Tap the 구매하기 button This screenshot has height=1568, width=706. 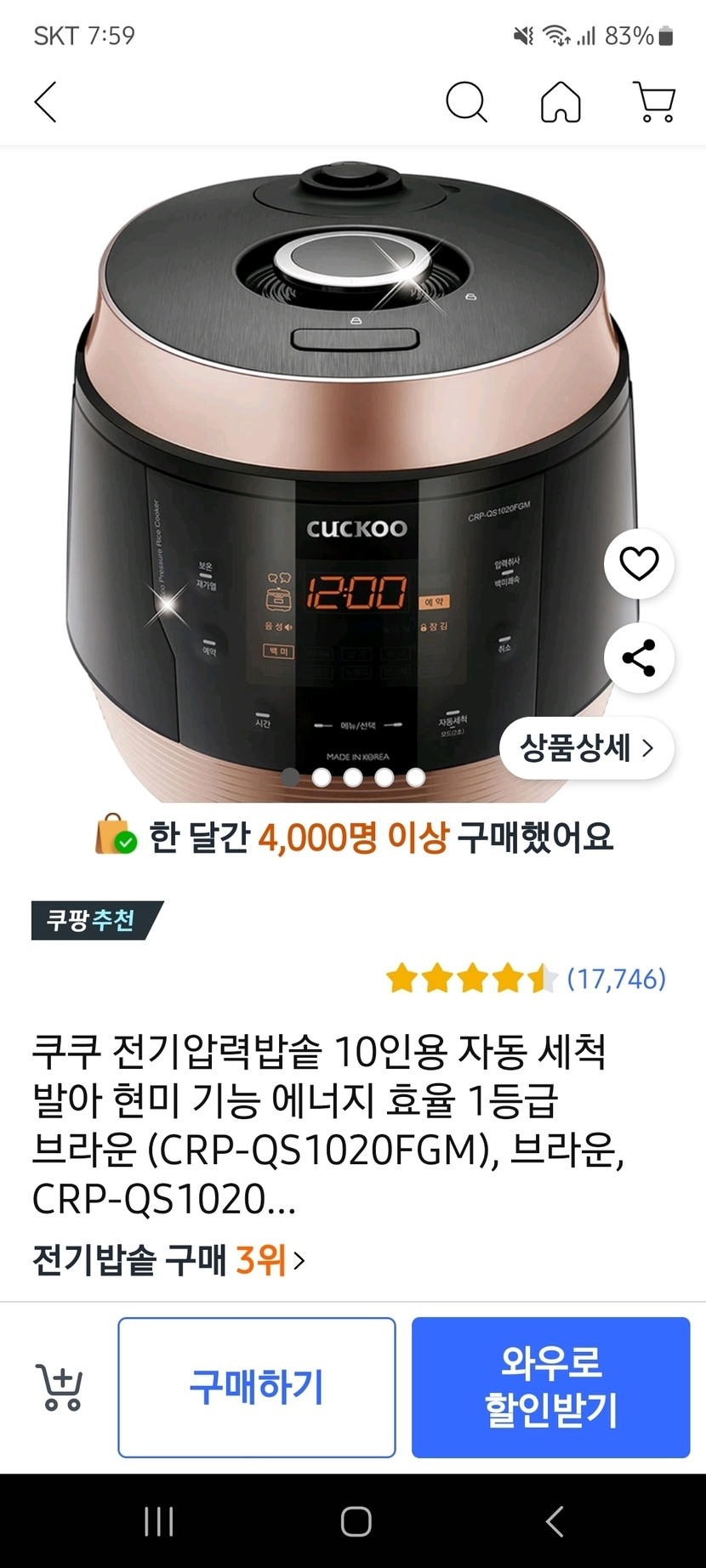click(257, 1388)
